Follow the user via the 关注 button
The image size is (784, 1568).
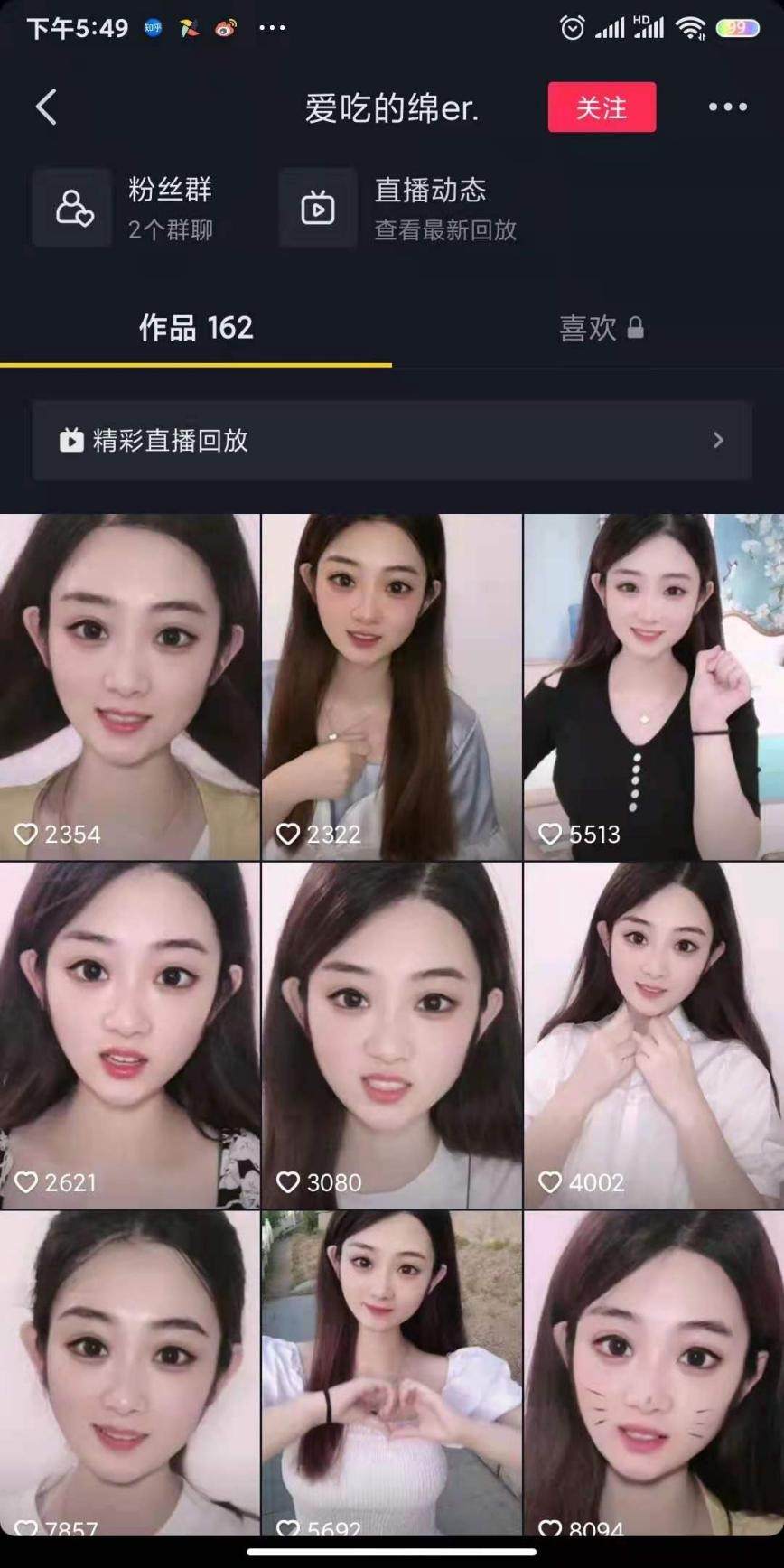pos(602,107)
